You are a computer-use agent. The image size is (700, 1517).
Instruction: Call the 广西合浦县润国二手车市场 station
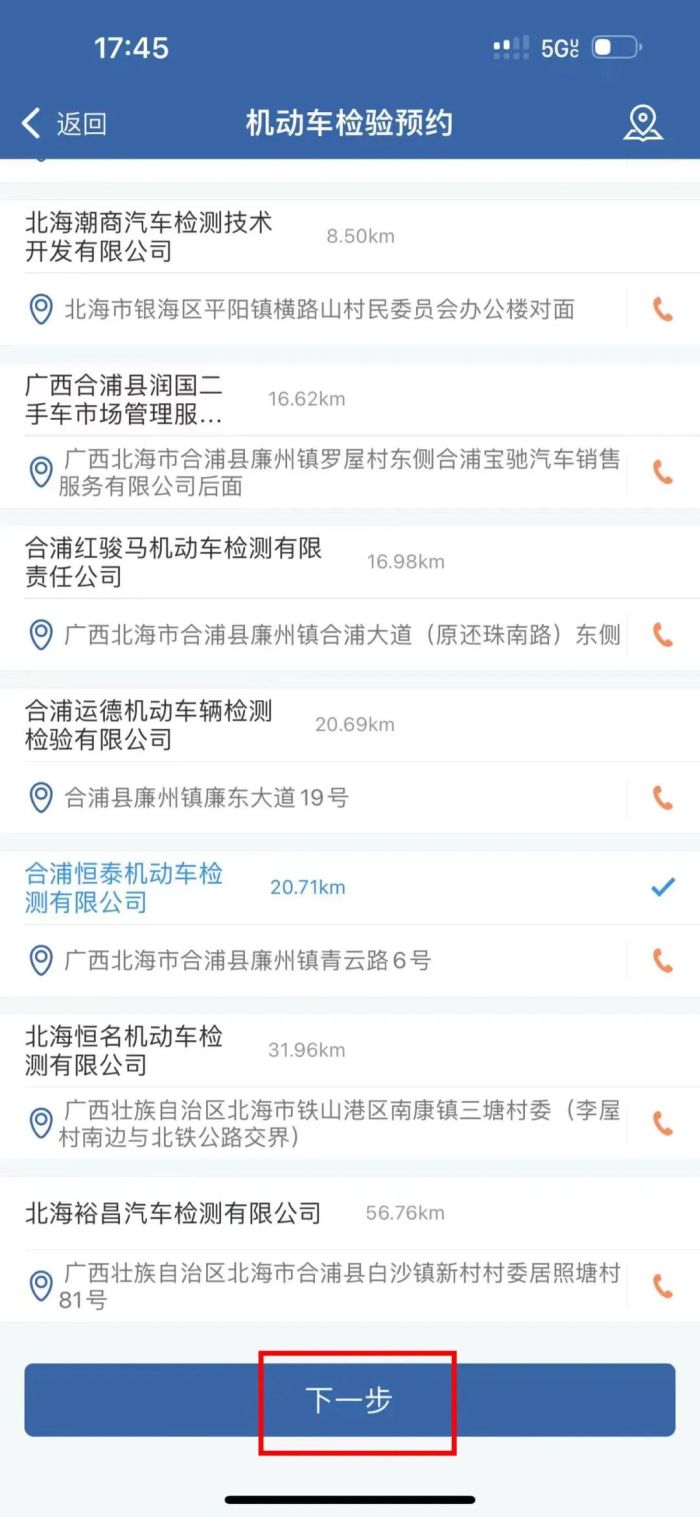click(x=663, y=472)
